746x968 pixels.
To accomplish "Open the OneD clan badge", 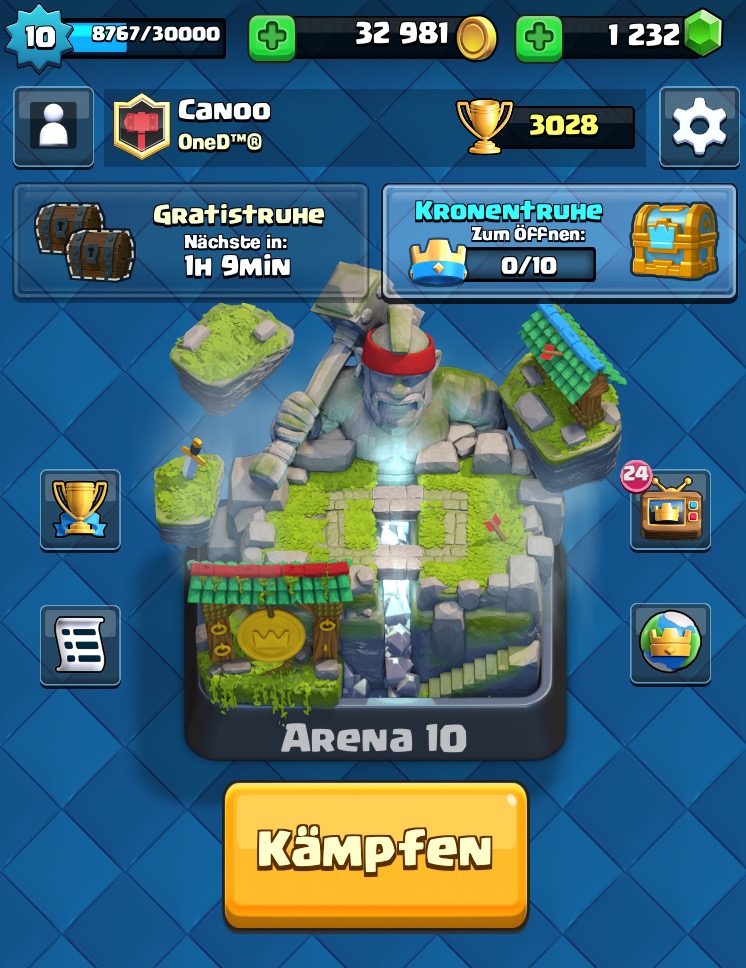I will coord(141,127).
